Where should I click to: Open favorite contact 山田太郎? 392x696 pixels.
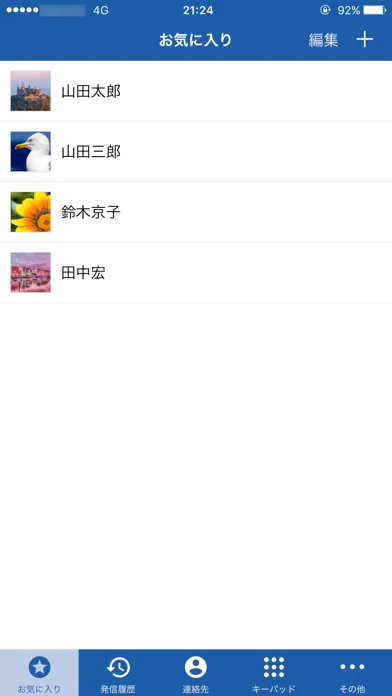pyautogui.click(x=196, y=91)
